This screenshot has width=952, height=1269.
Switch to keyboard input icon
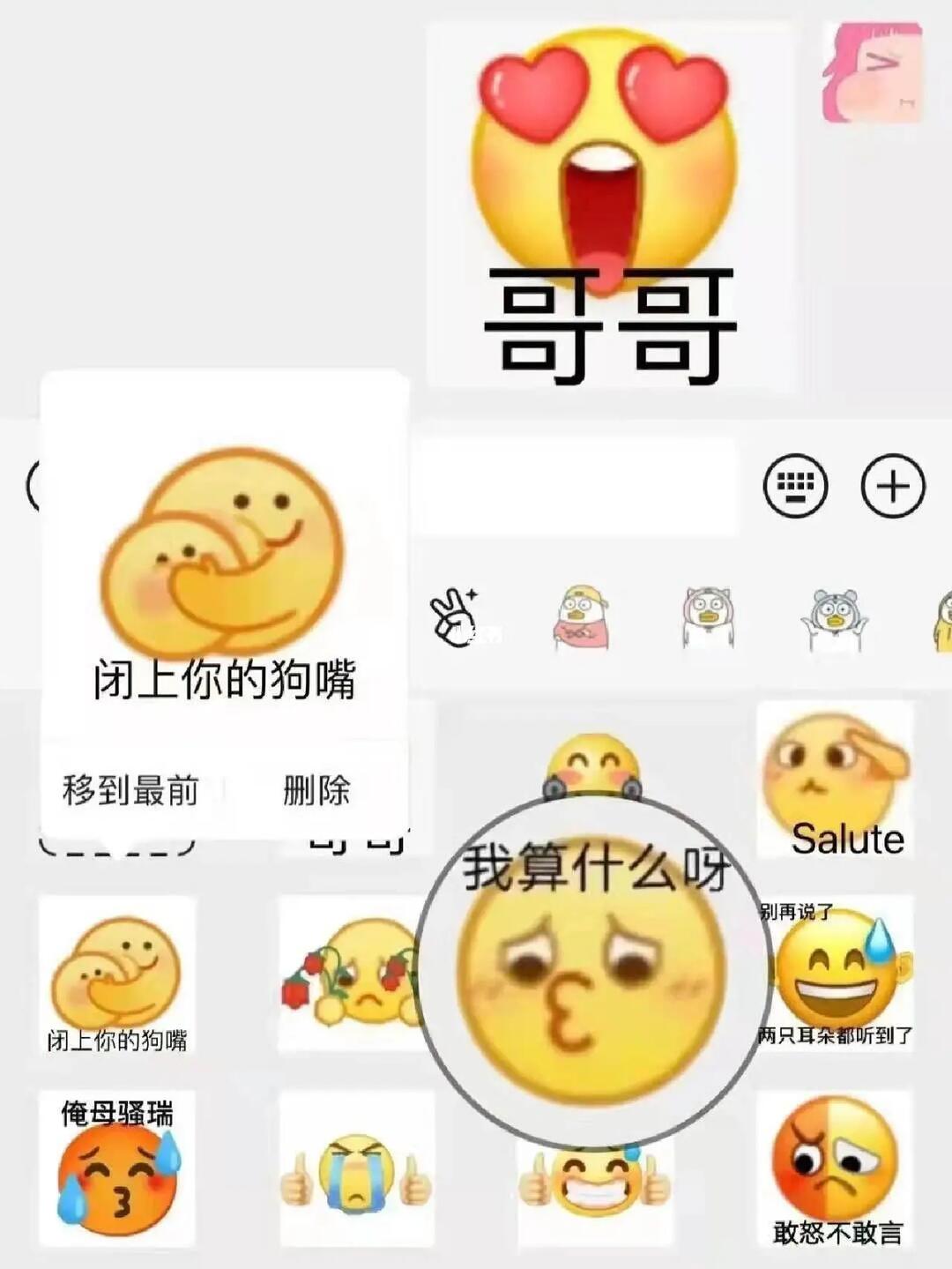click(x=794, y=486)
